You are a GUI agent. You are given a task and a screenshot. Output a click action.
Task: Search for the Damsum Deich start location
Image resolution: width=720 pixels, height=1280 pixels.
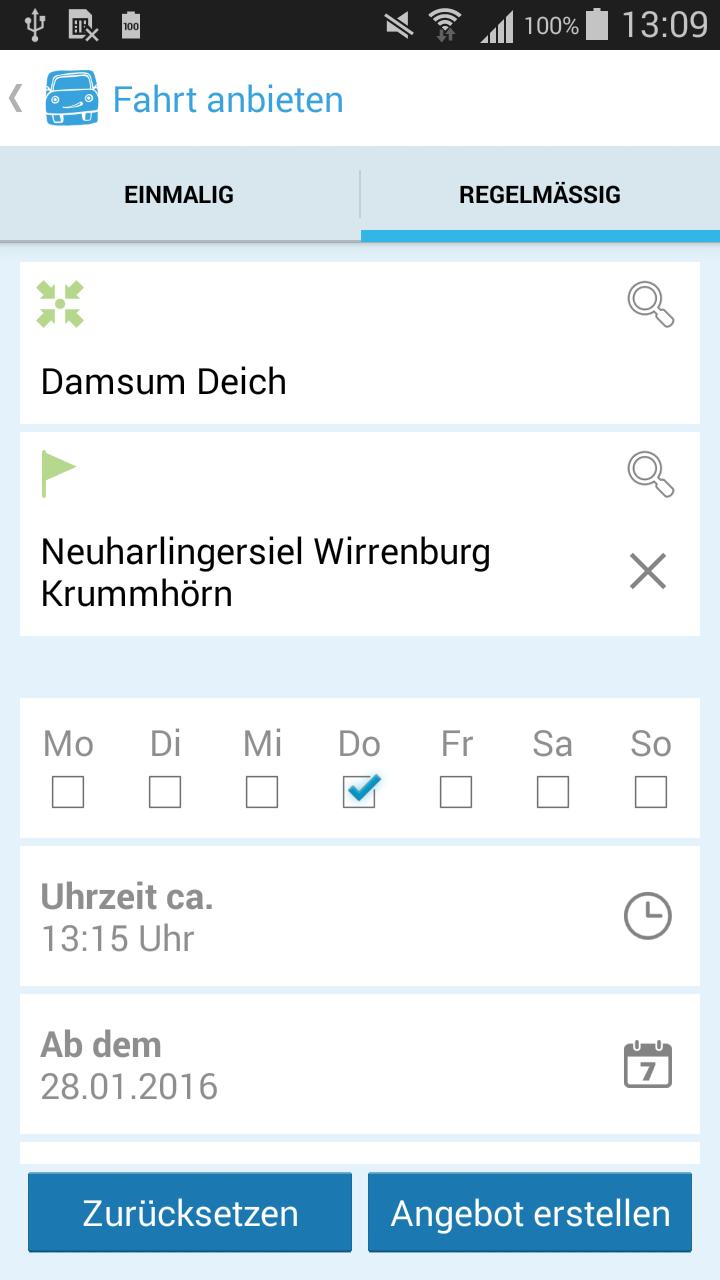[x=650, y=303]
